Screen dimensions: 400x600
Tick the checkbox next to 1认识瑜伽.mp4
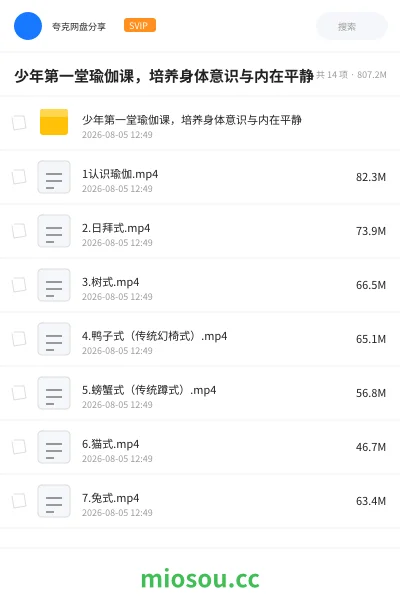[x=19, y=177]
